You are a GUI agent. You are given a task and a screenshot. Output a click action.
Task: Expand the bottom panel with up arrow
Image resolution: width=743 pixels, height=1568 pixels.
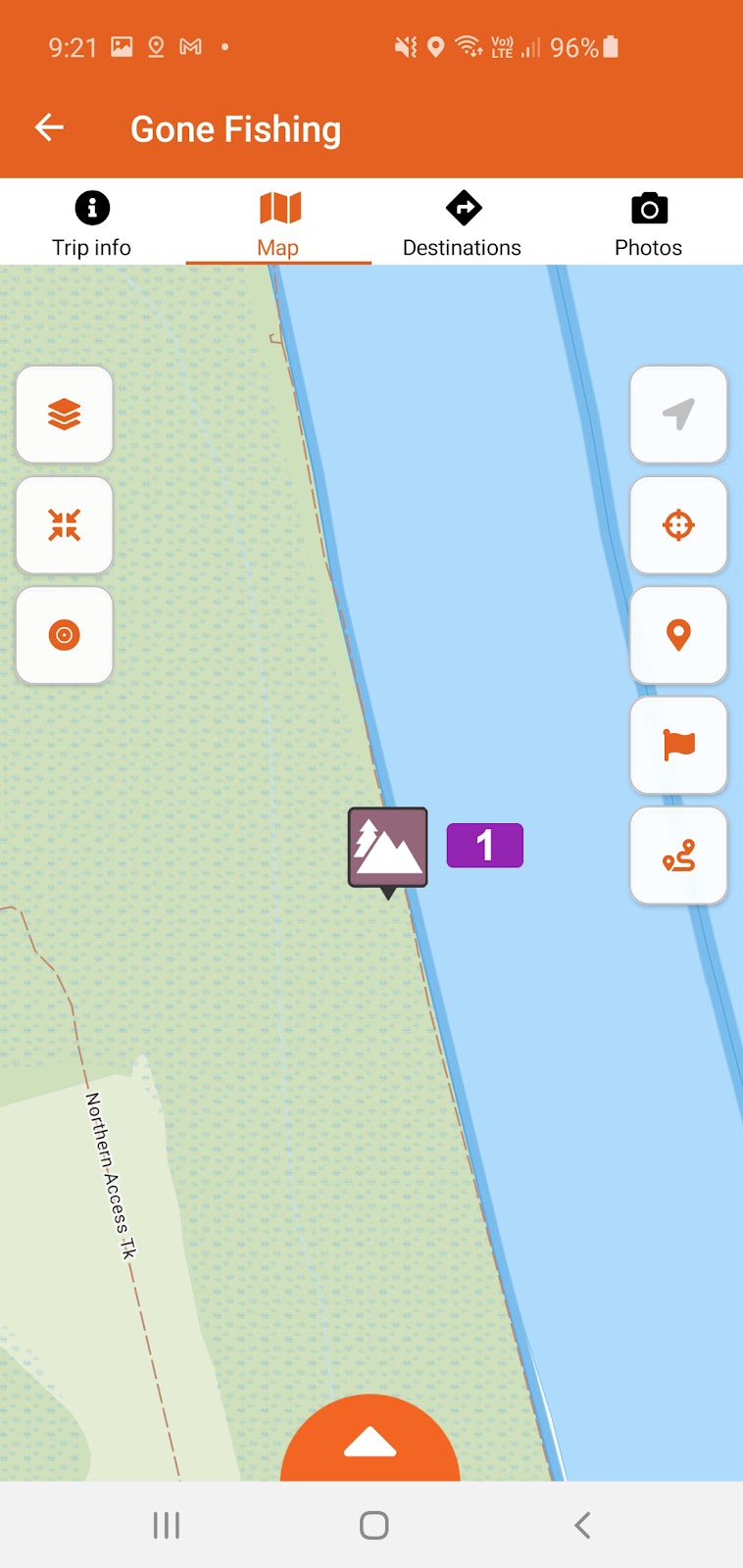click(x=371, y=1443)
